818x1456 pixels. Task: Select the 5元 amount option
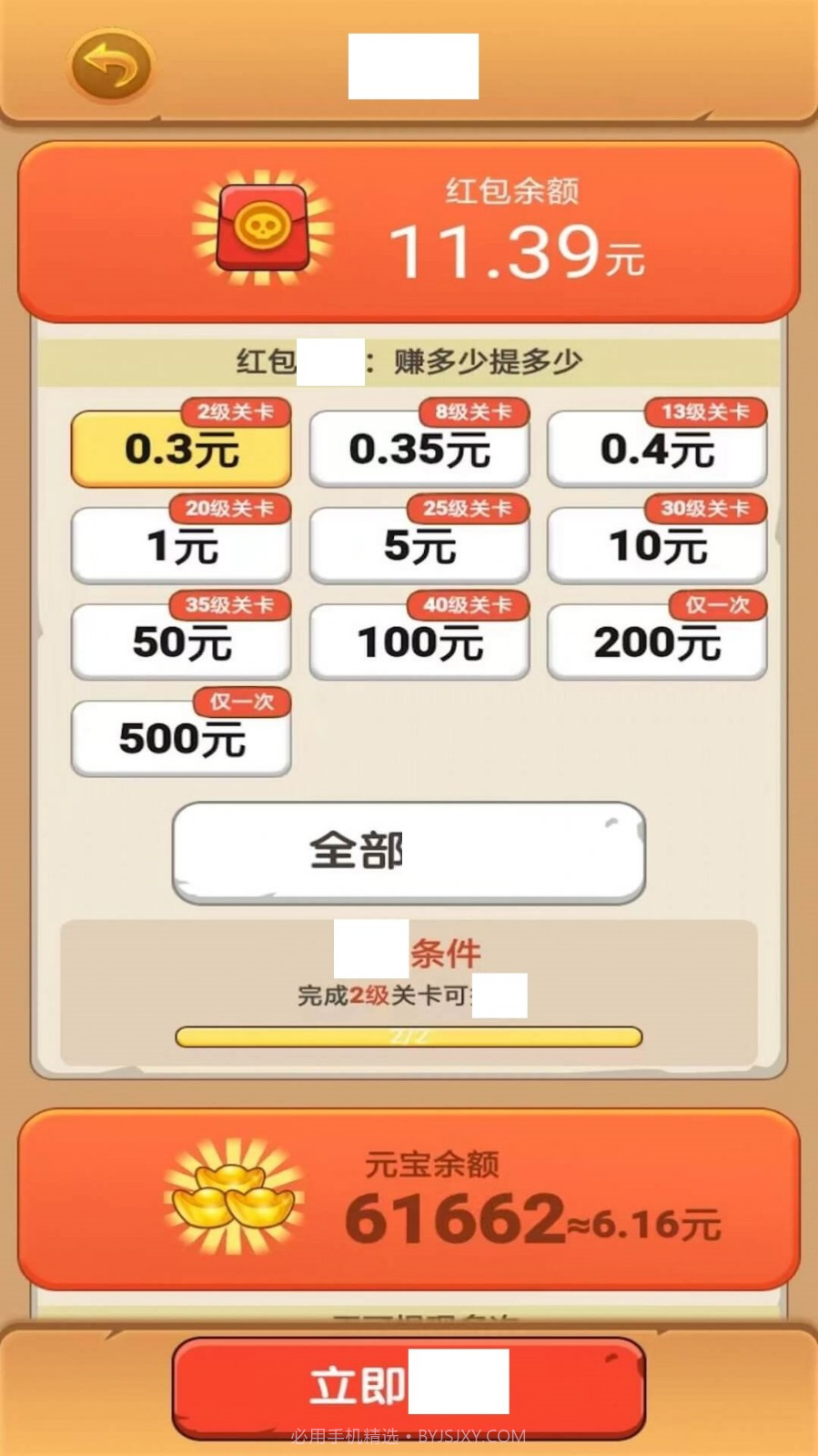[x=419, y=546]
